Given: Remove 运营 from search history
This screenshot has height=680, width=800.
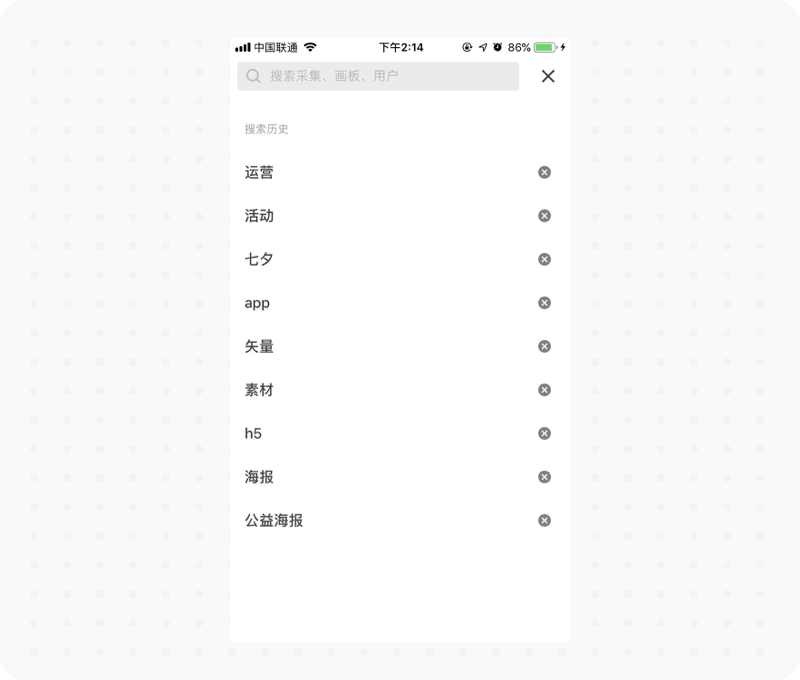Looking at the screenshot, I should coord(544,172).
